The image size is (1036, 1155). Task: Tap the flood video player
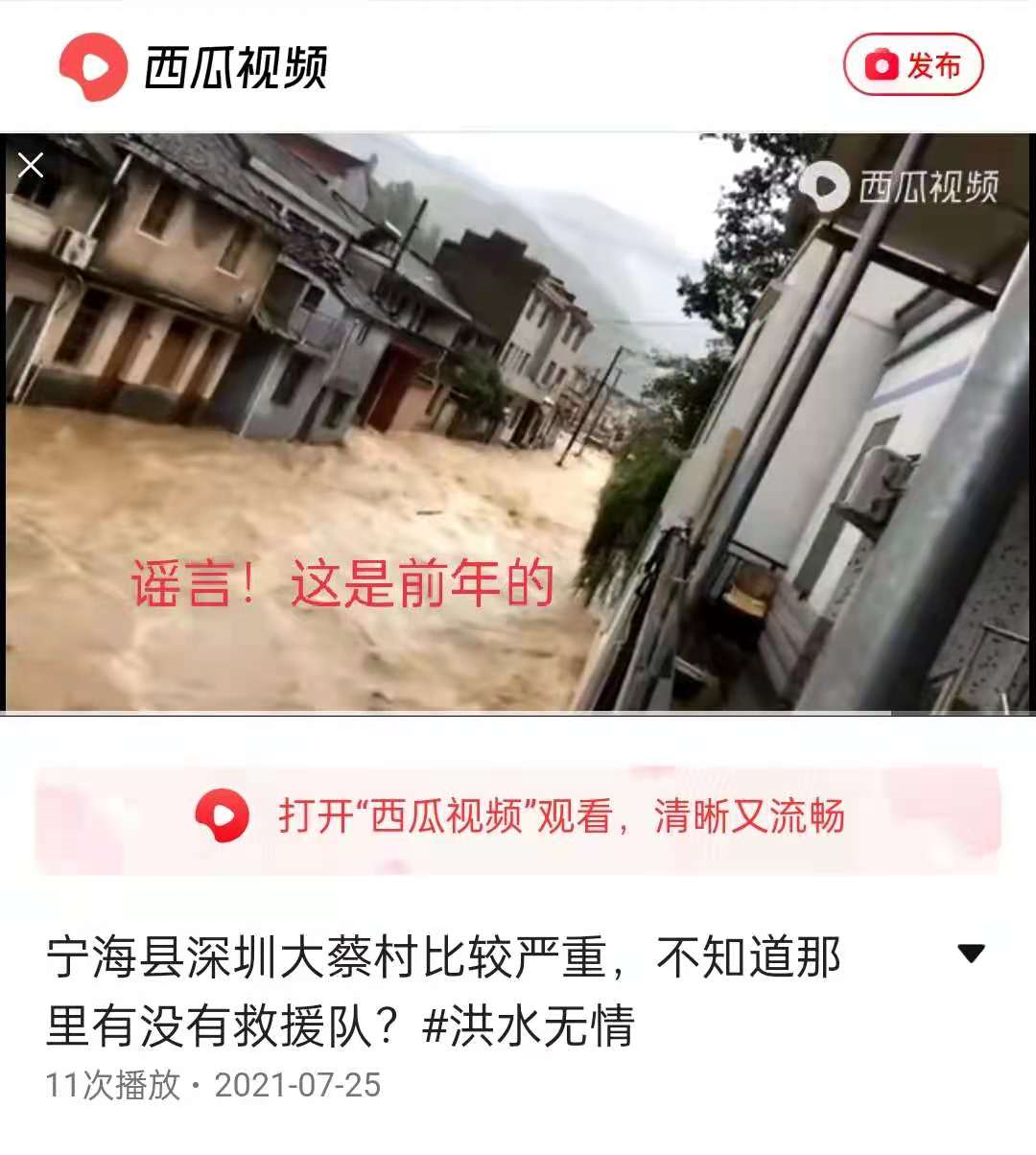point(518,422)
